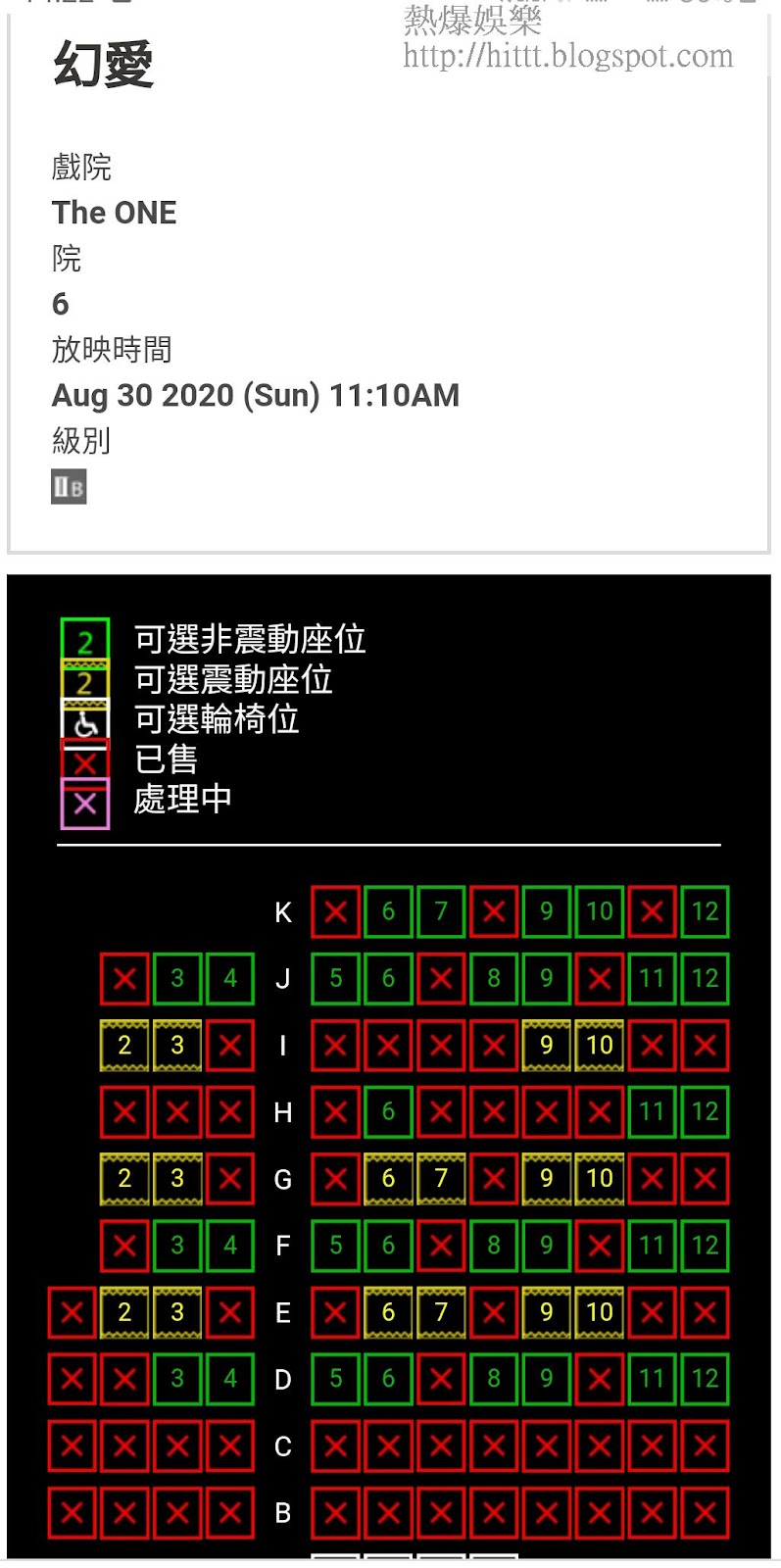781x1568 pixels.
Task: Choose seat 8 in row J
Action: [494, 978]
